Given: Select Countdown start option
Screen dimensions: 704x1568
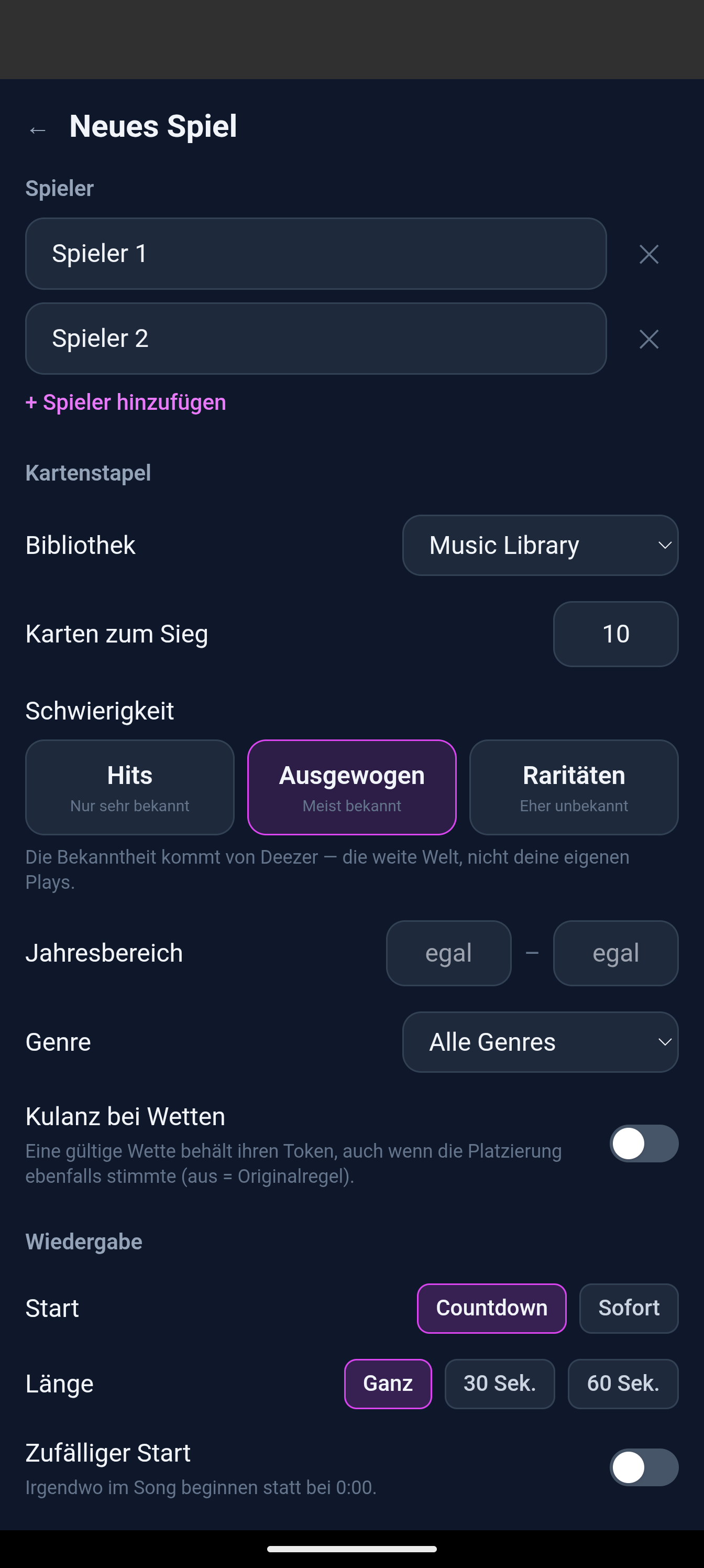Looking at the screenshot, I should coord(492,1309).
